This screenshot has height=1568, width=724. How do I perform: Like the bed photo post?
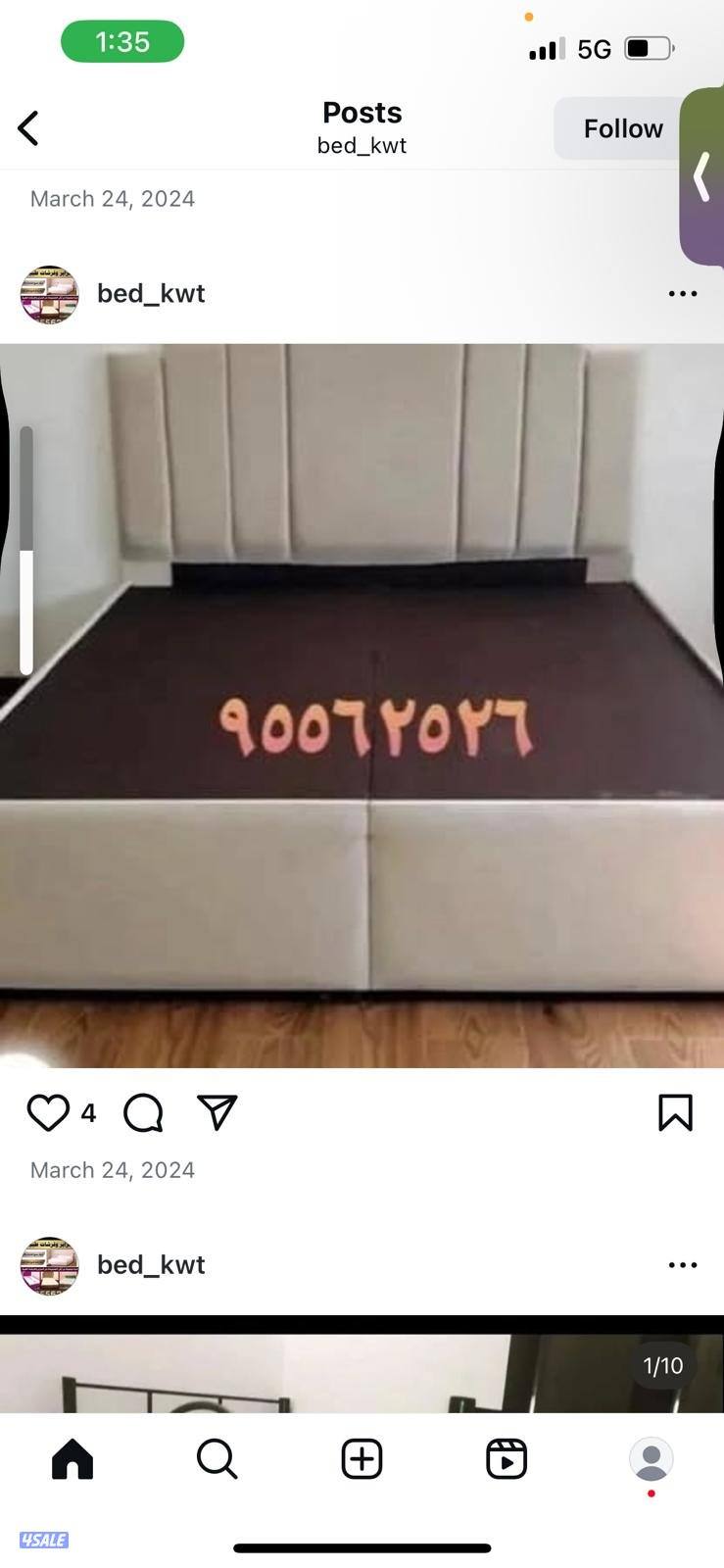point(47,1113)
